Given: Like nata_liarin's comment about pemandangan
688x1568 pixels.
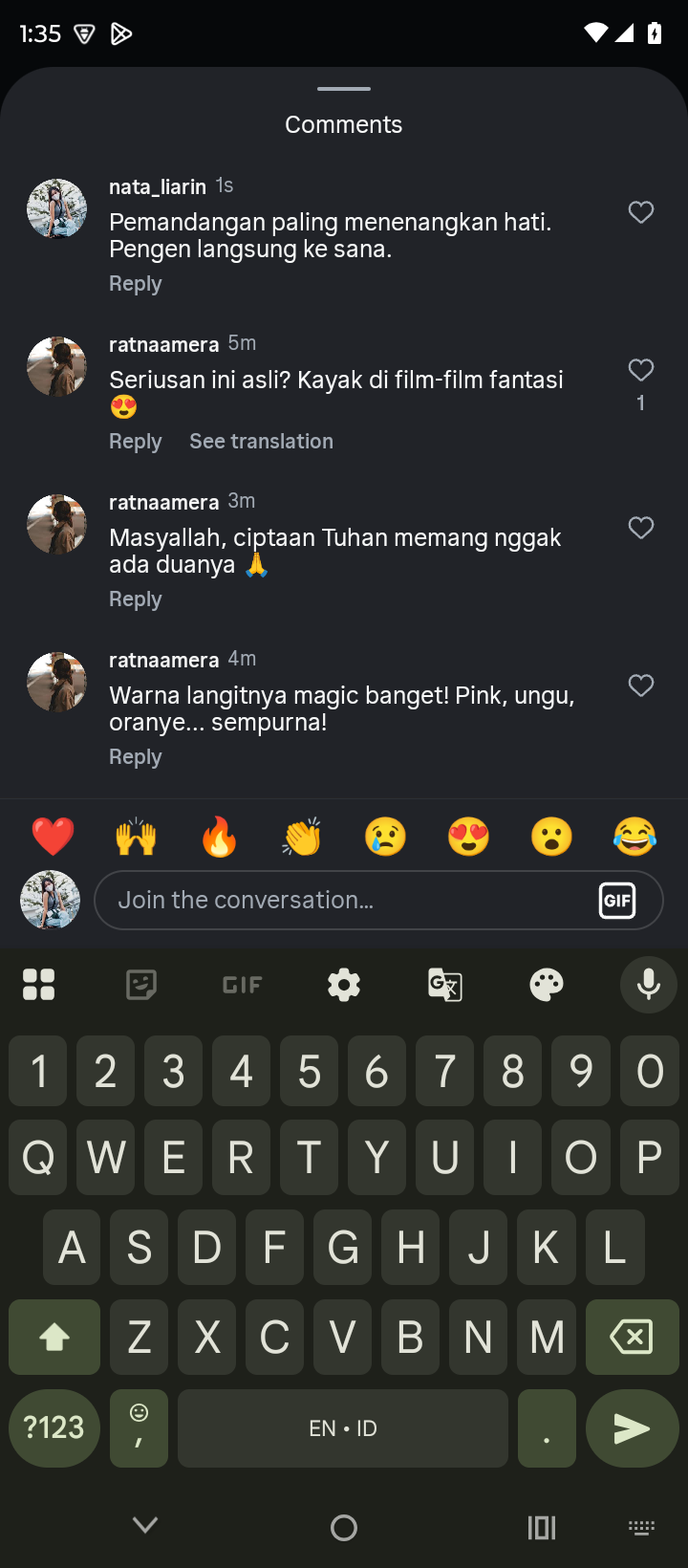Looking at the screenshot, I should pos(641,212).
